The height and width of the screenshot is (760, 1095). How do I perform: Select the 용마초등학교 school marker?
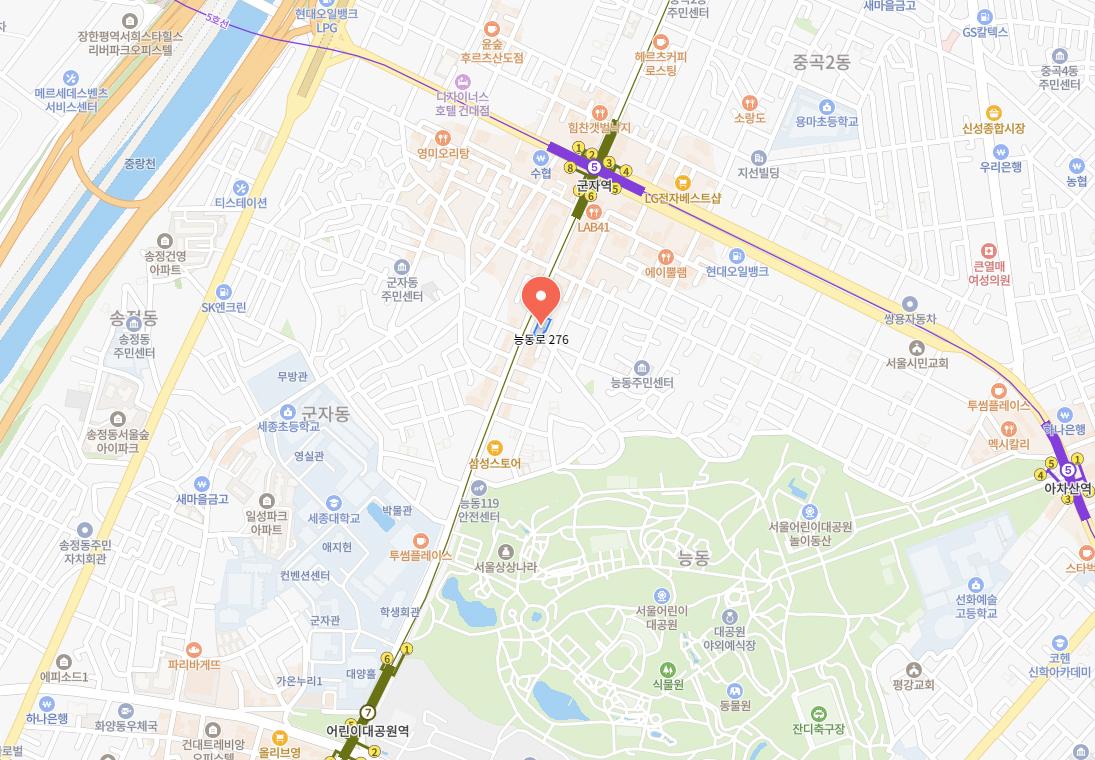[827, 106]
